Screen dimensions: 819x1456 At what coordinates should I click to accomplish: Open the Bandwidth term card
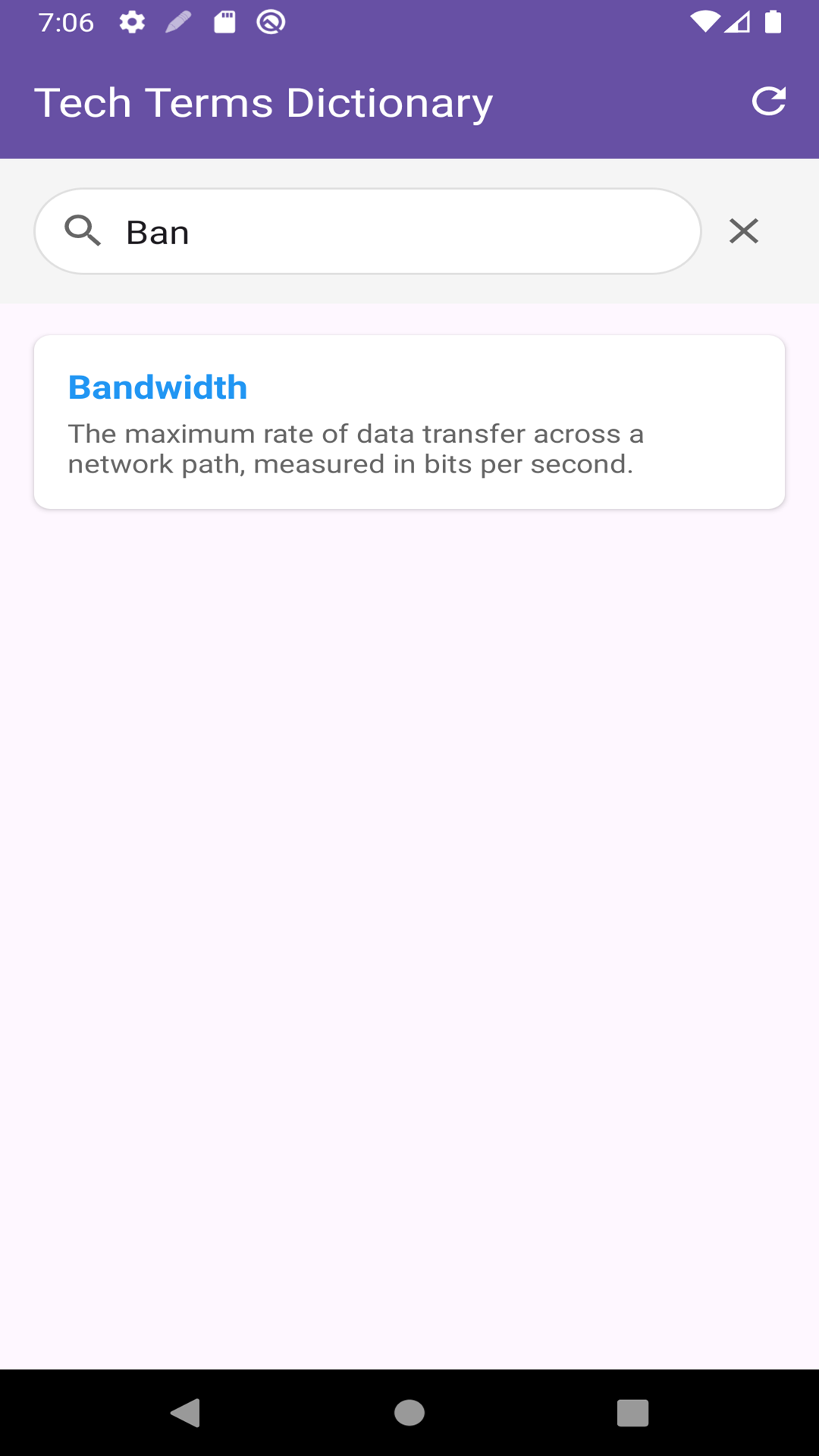pos(409,422)
